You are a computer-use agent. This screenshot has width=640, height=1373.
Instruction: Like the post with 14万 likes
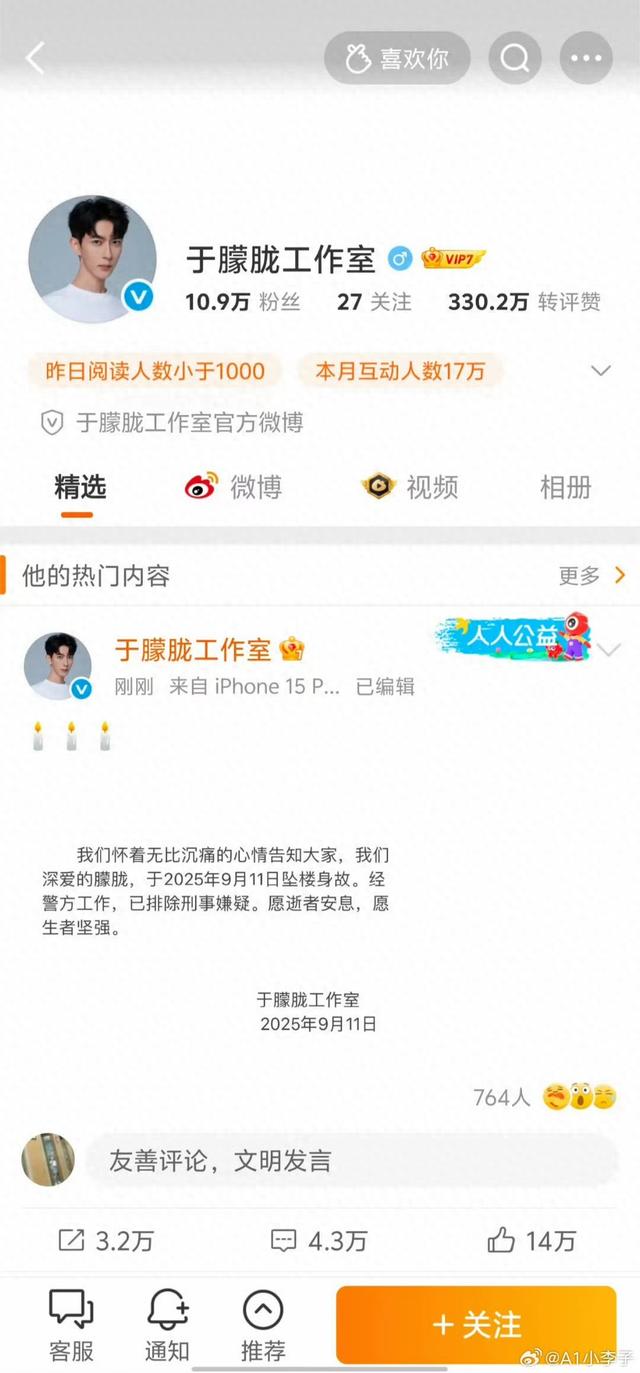[531, 1241]
